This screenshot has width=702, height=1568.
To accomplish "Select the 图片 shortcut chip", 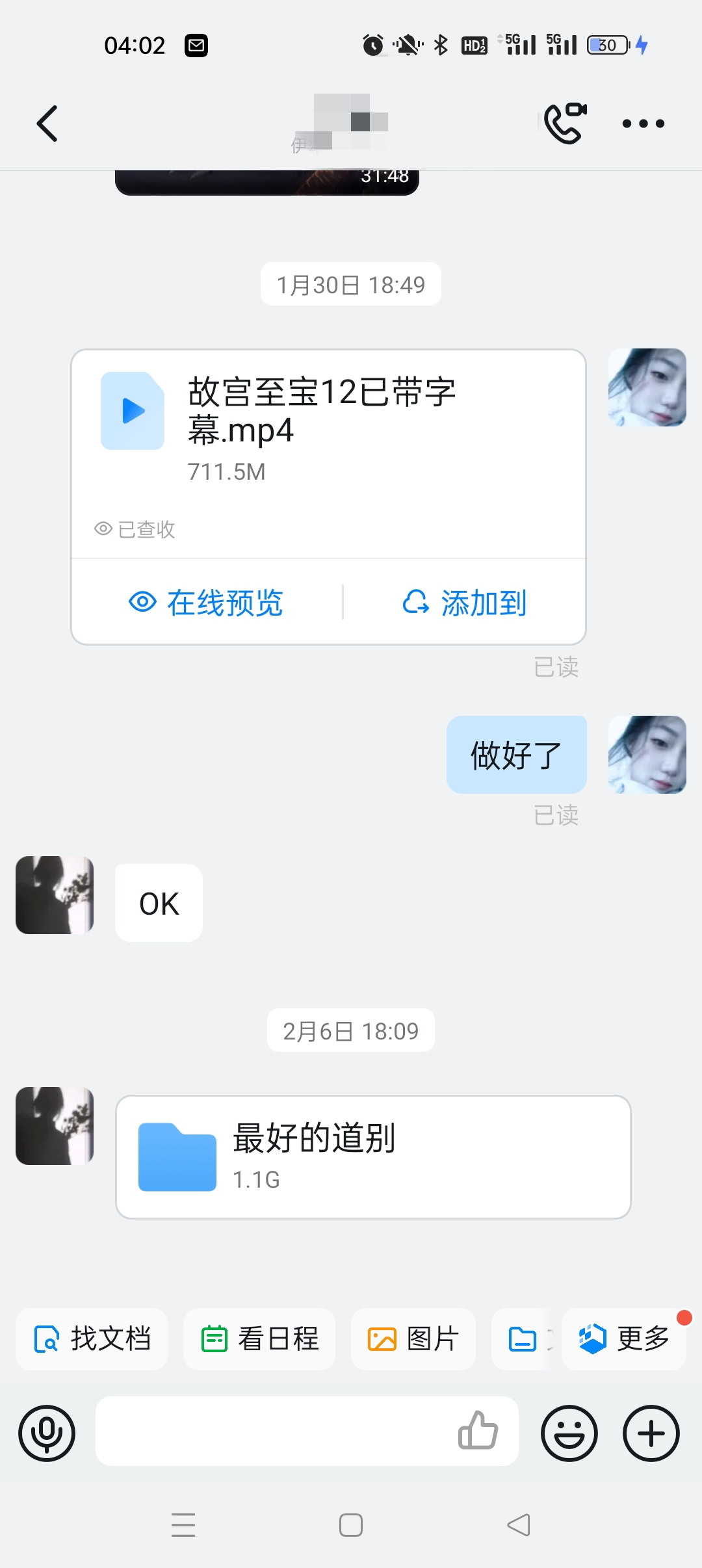I will tap(413, 1339).
